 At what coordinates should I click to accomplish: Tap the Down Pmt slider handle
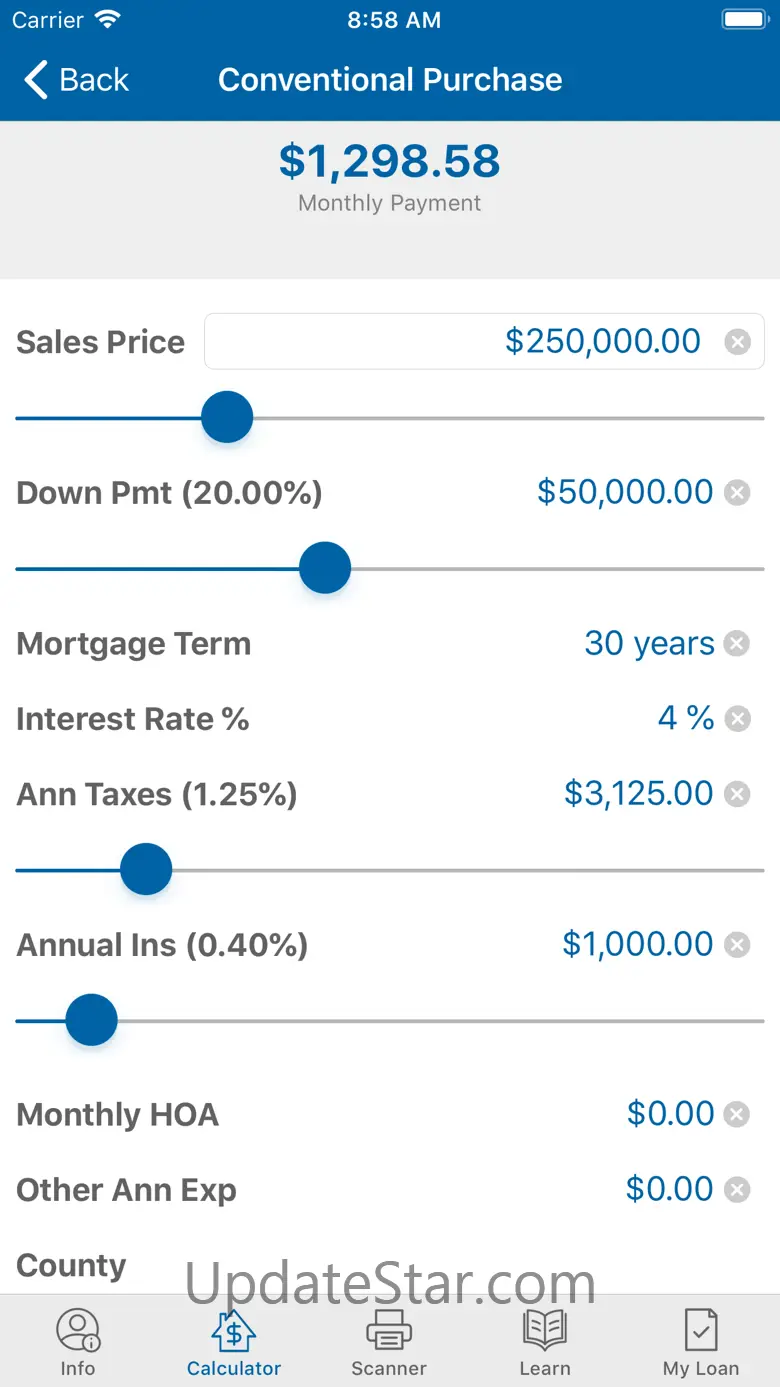[x=325, y=569]
